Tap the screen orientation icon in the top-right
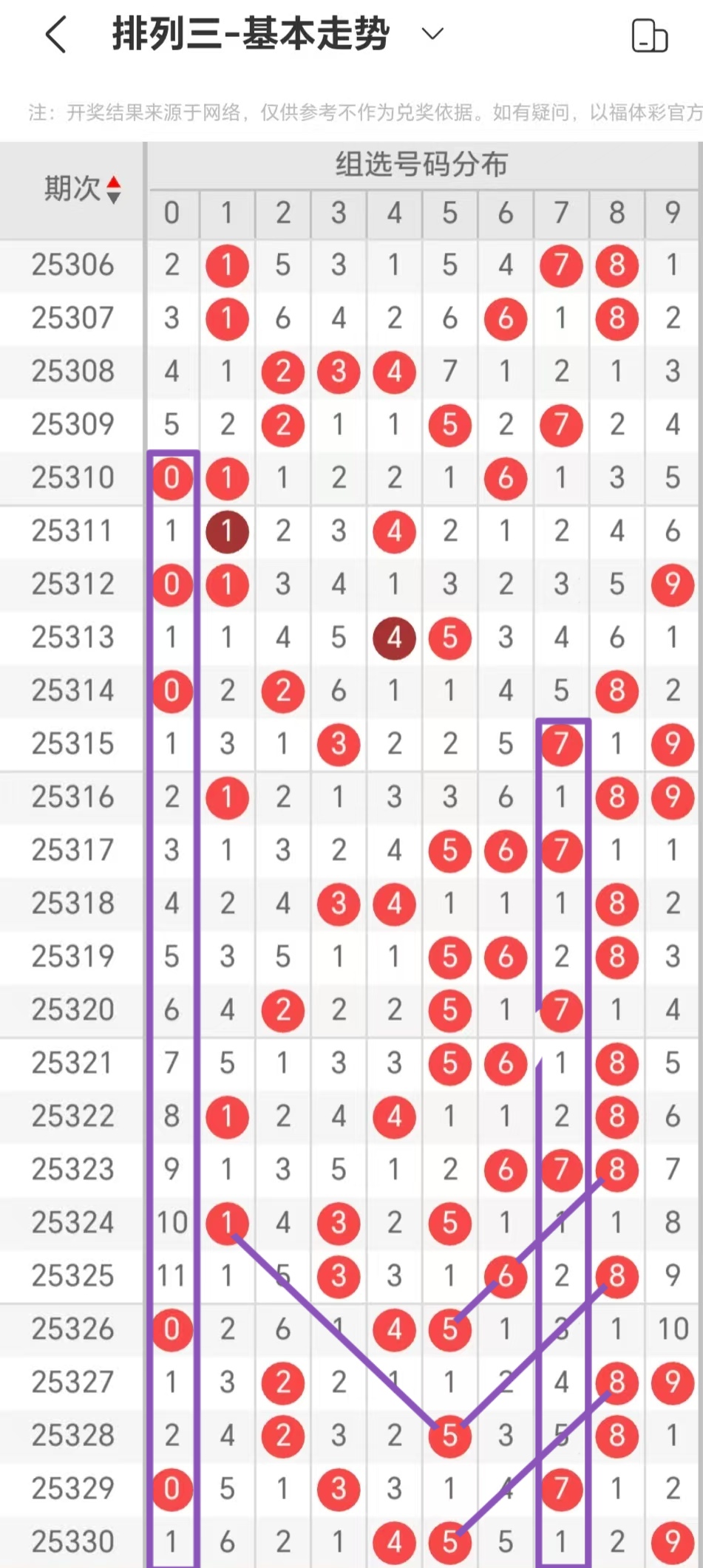Viewport: 703px width, 1568px height. click(x=649, y=35)
